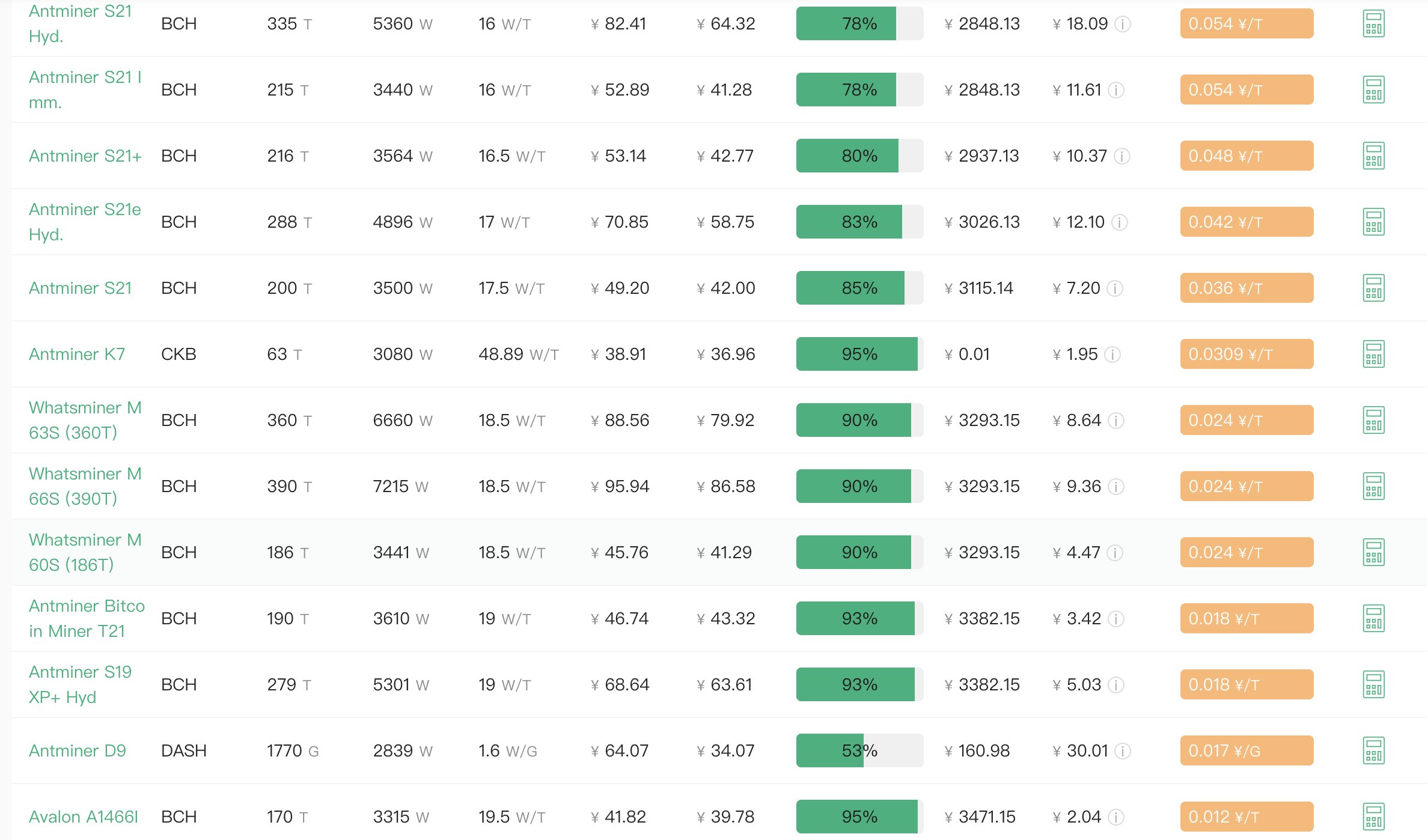
Task: Show info for Antminer S21 Hyd. ¥18.09 profit
Action: [1122, 24]
